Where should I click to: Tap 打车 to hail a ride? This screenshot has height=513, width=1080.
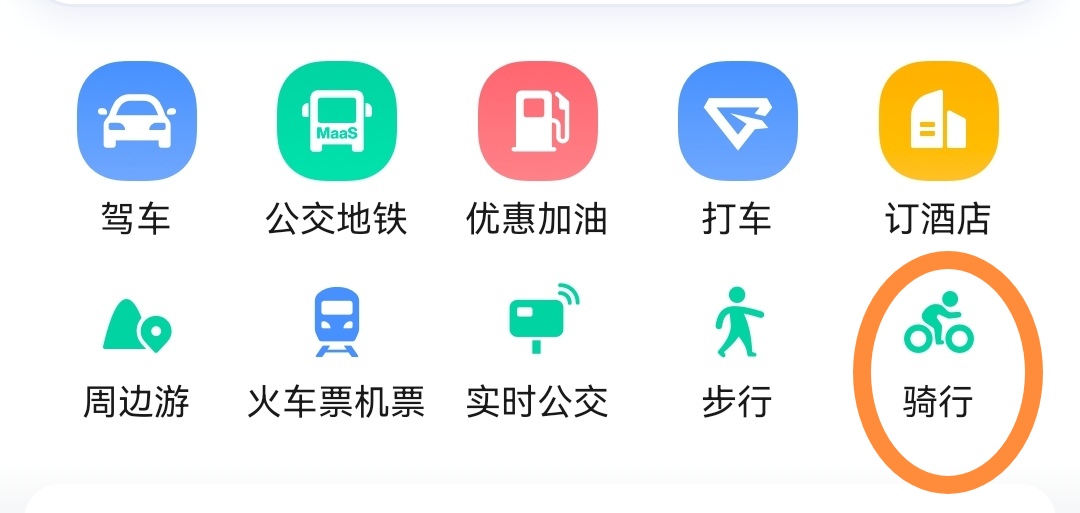pyautogui.click(x=737, y=122)
